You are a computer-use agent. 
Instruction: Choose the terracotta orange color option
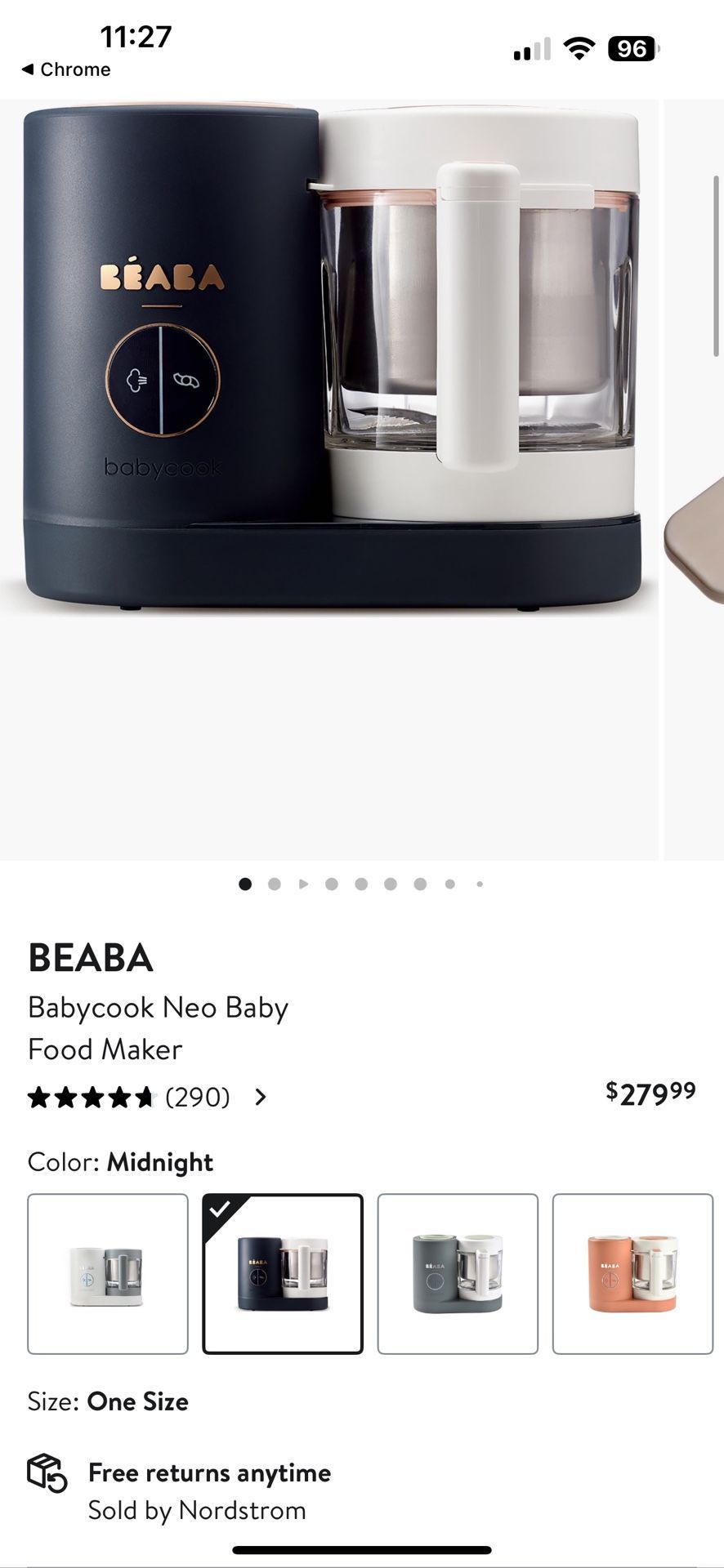point(632,1274)
